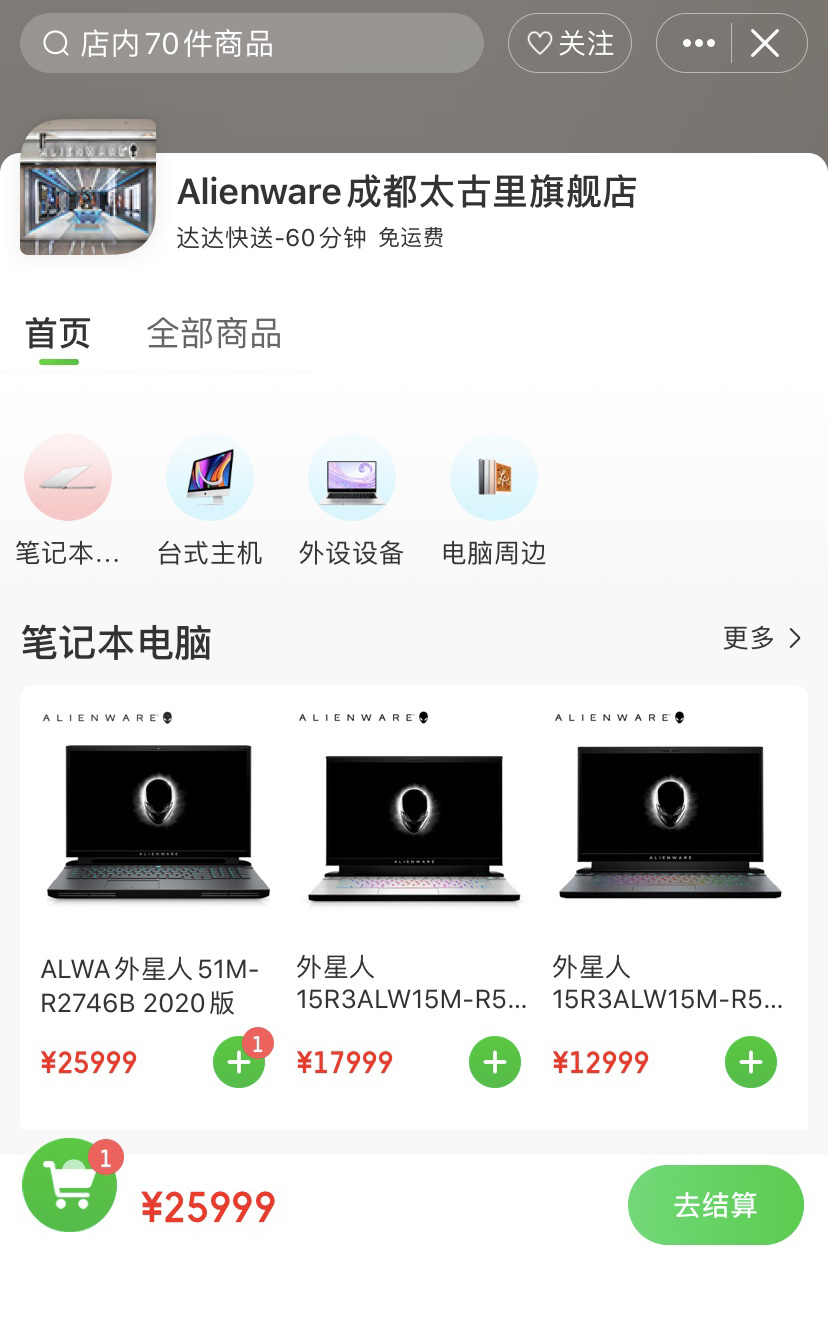Close the mini program
The image size is (828, 1323).
[765, 43]
